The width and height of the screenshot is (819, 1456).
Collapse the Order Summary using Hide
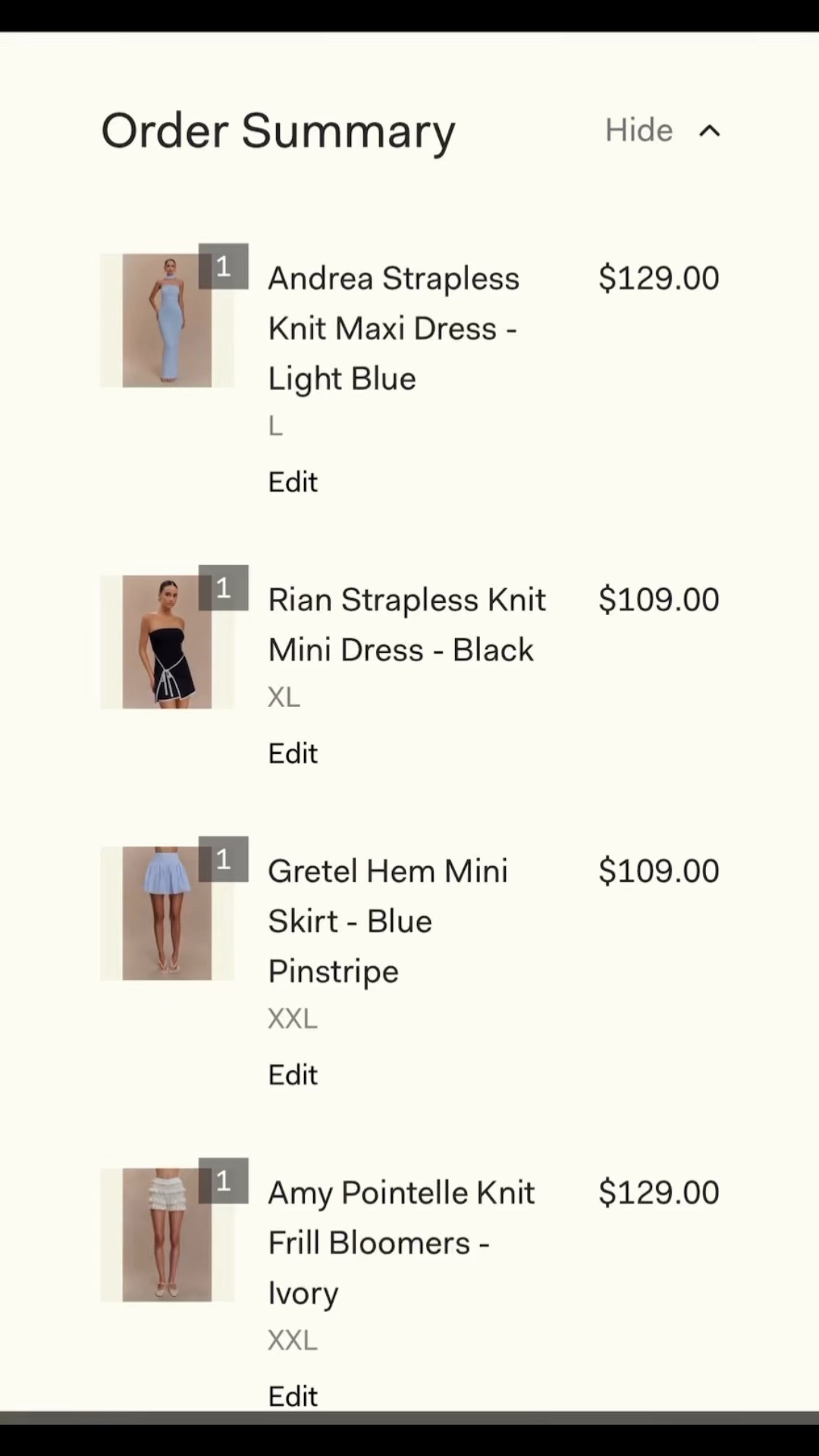point(639,130)
